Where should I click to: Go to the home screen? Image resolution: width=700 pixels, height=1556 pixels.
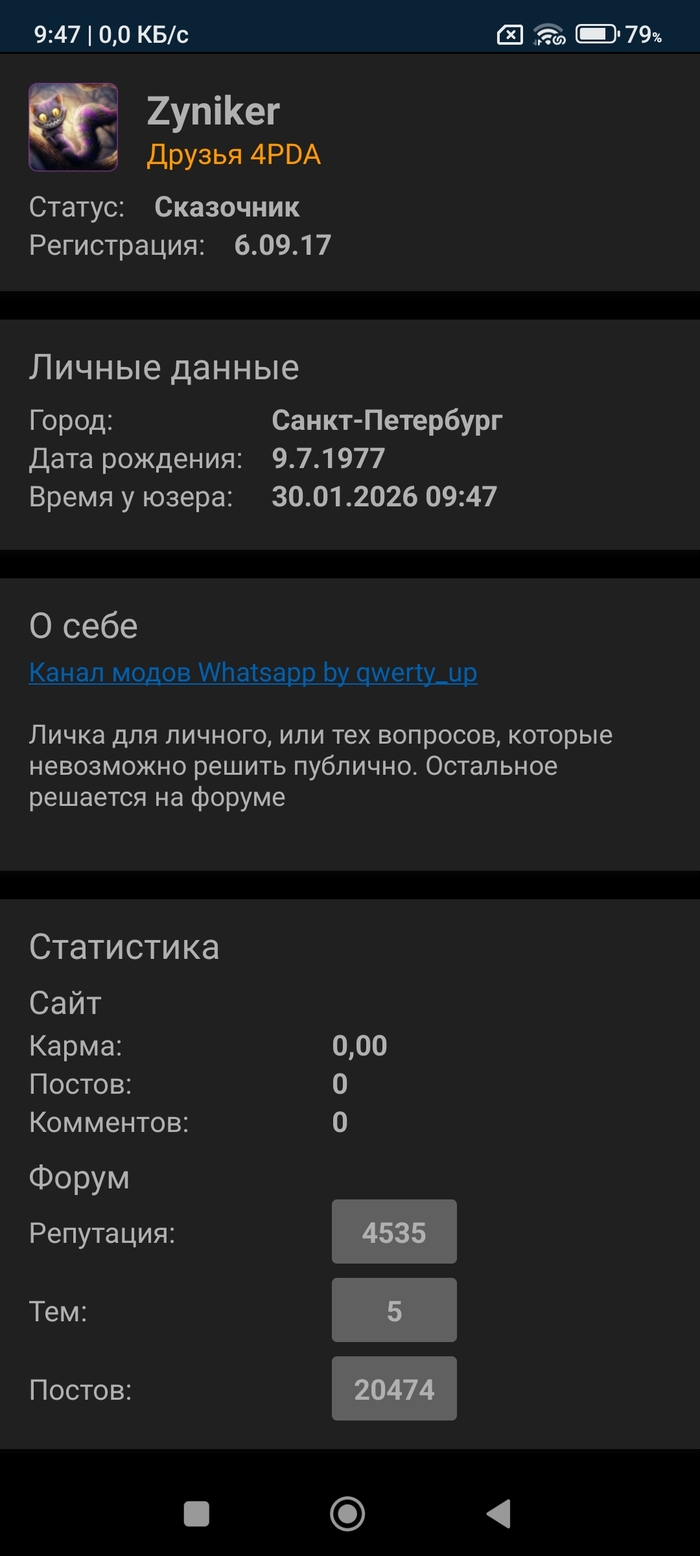click(x=347, y=1513)
